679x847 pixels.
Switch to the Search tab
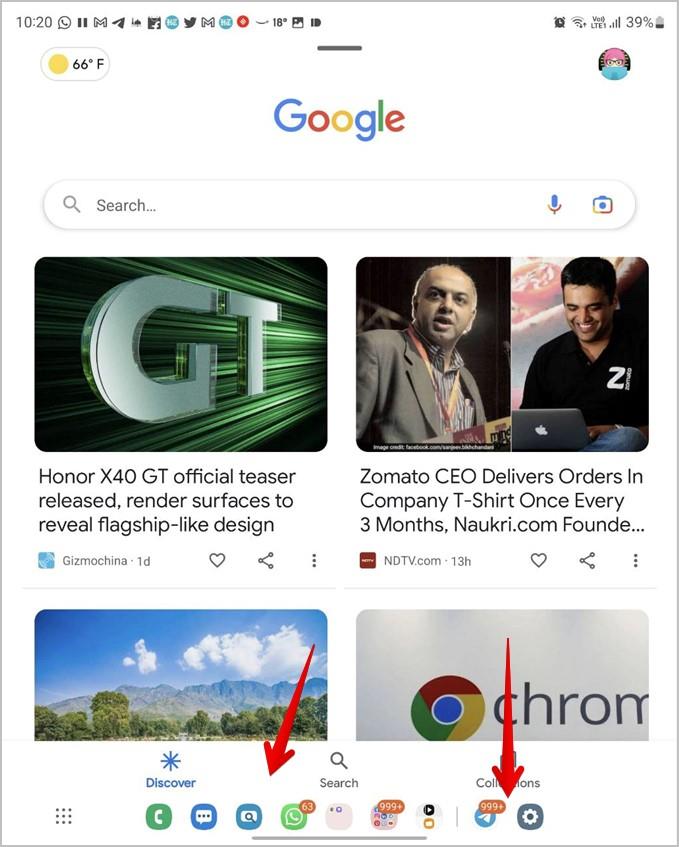point(339,770)
